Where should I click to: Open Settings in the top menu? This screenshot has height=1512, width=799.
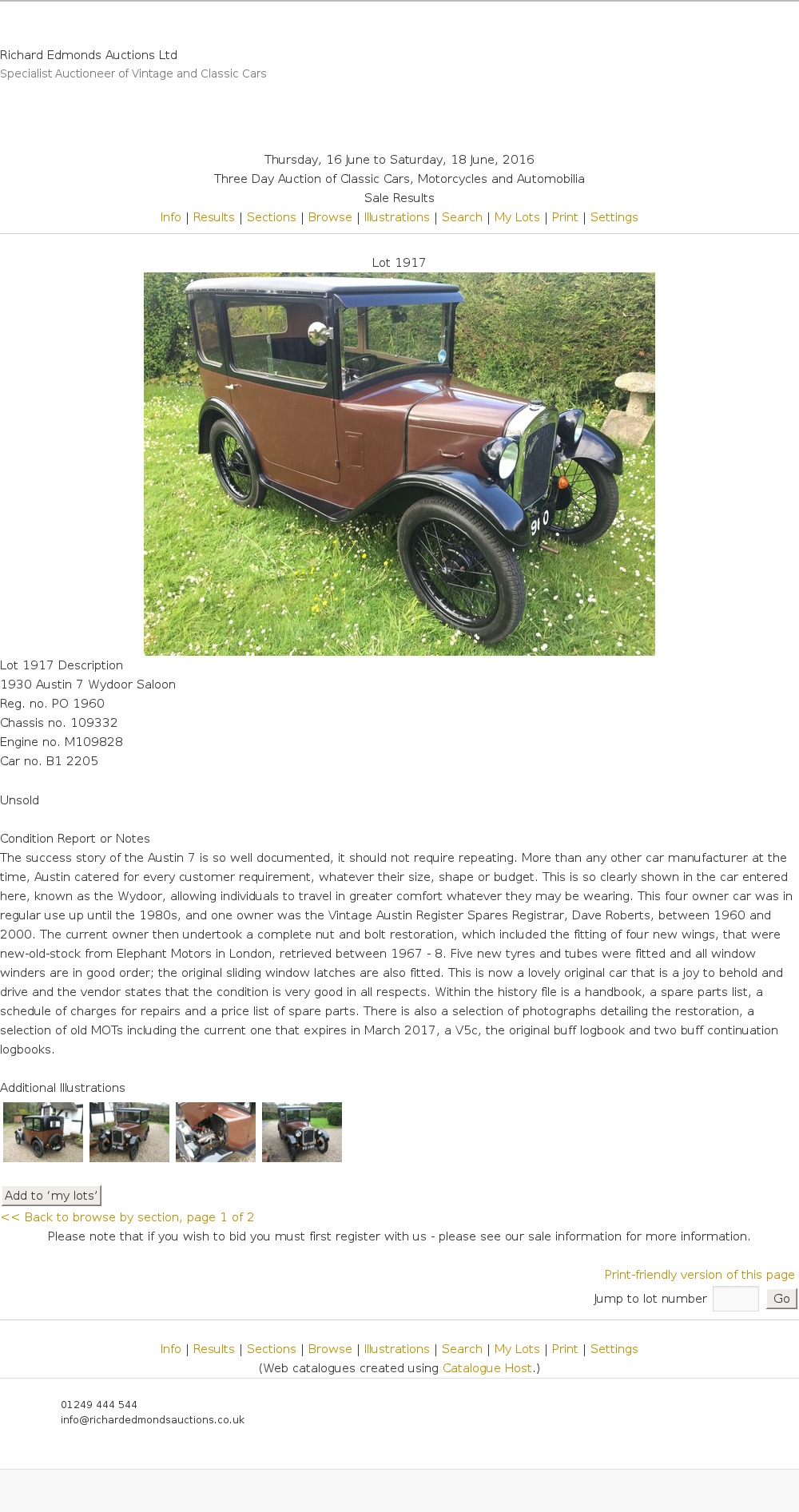coord(614,217)
